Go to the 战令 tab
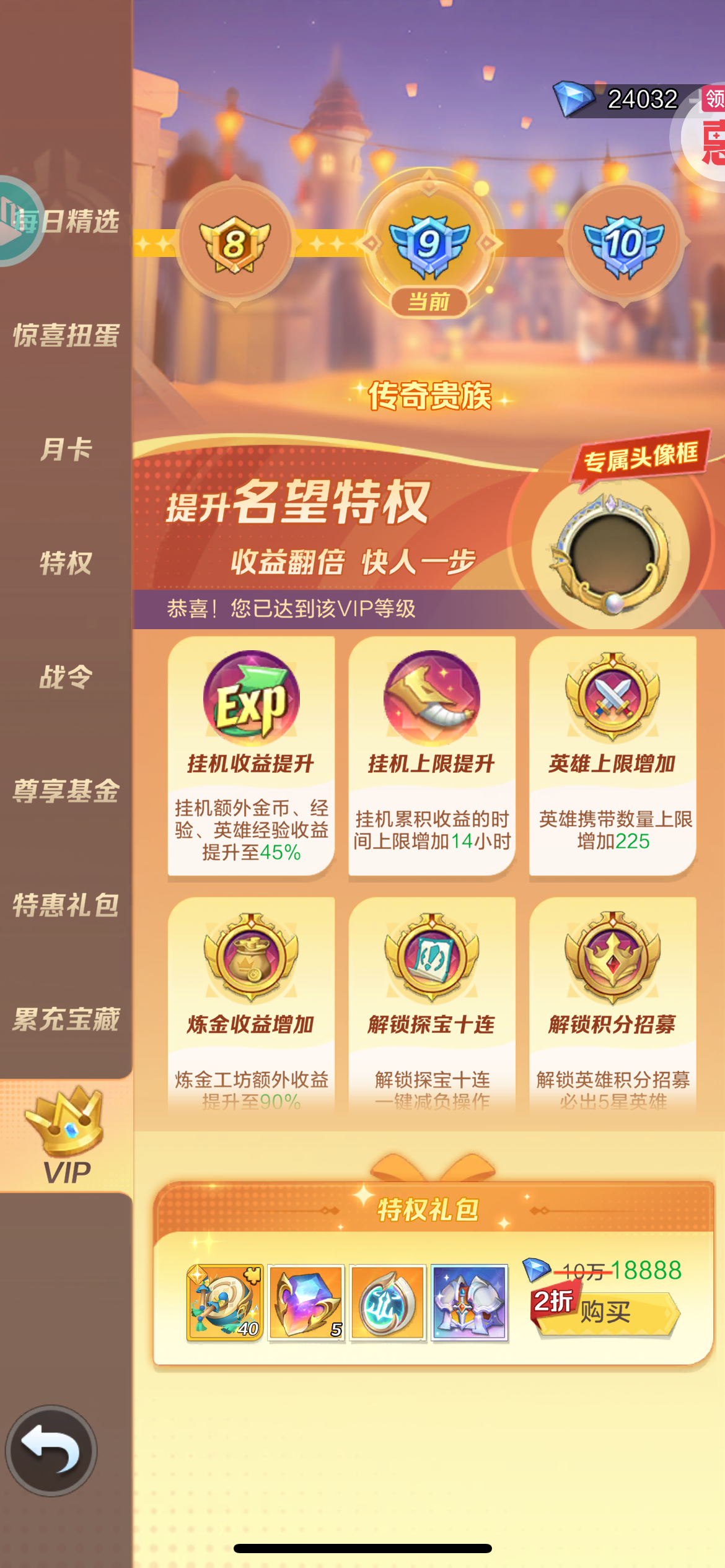725x1568 pixels. click(66, 677)
